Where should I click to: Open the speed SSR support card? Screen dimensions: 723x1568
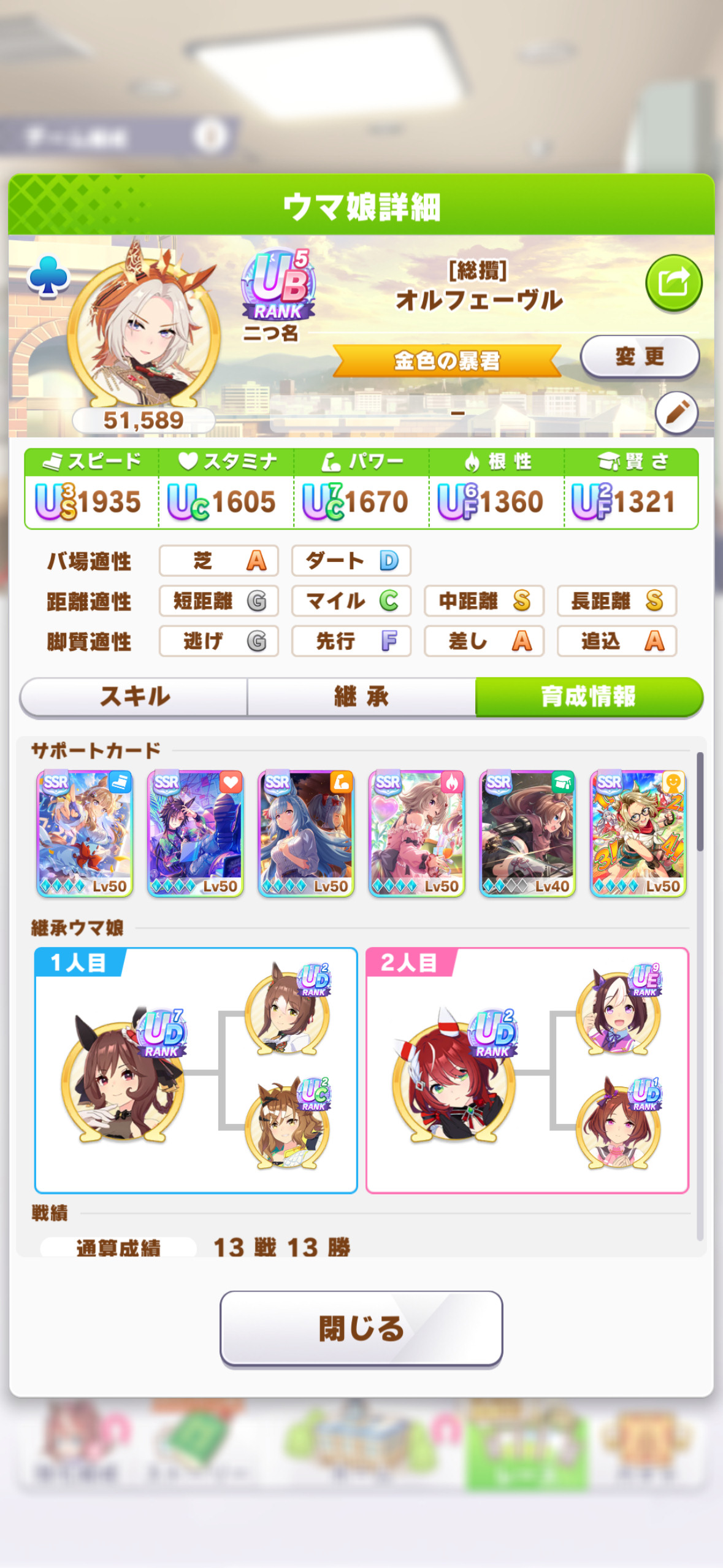(85, 834)
